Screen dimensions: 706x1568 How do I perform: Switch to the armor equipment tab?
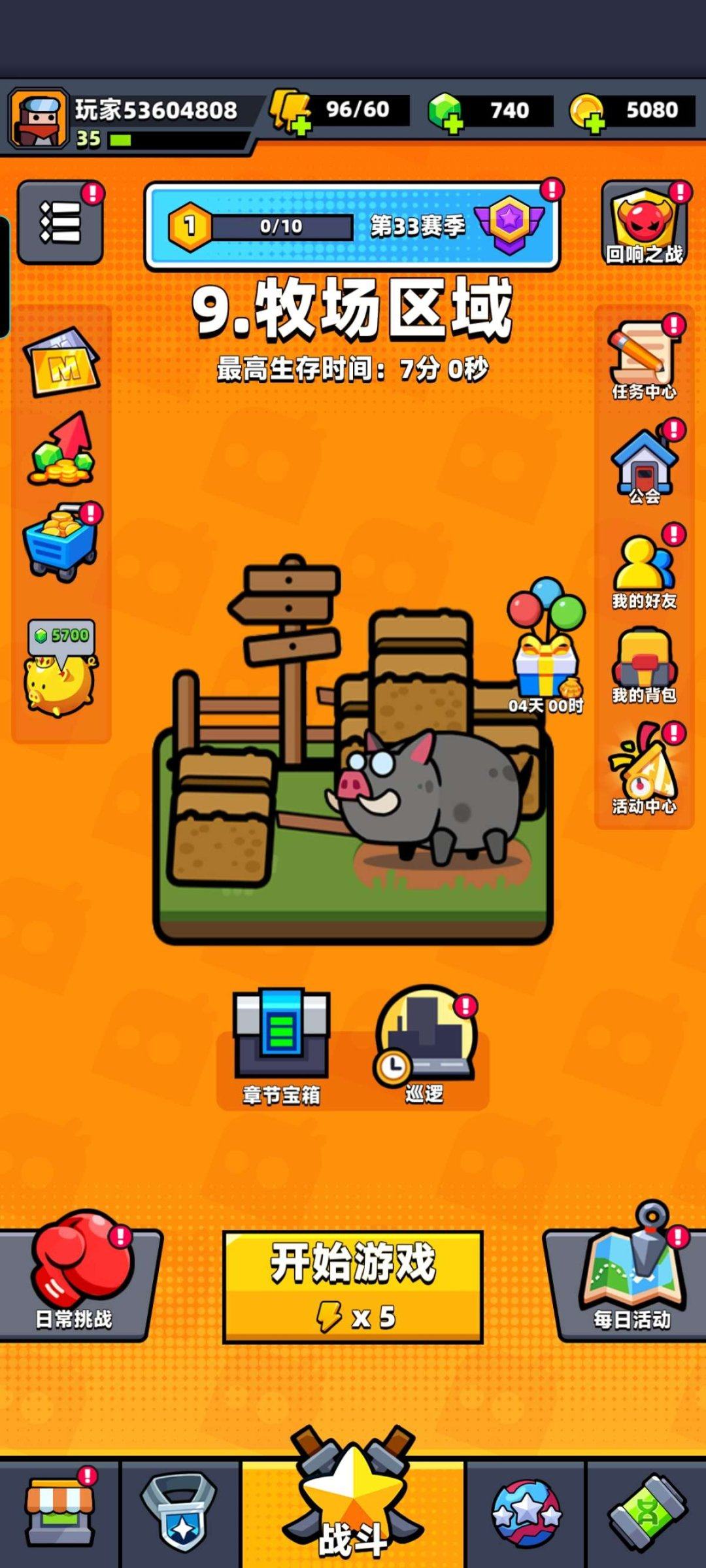pos(180,1513)
